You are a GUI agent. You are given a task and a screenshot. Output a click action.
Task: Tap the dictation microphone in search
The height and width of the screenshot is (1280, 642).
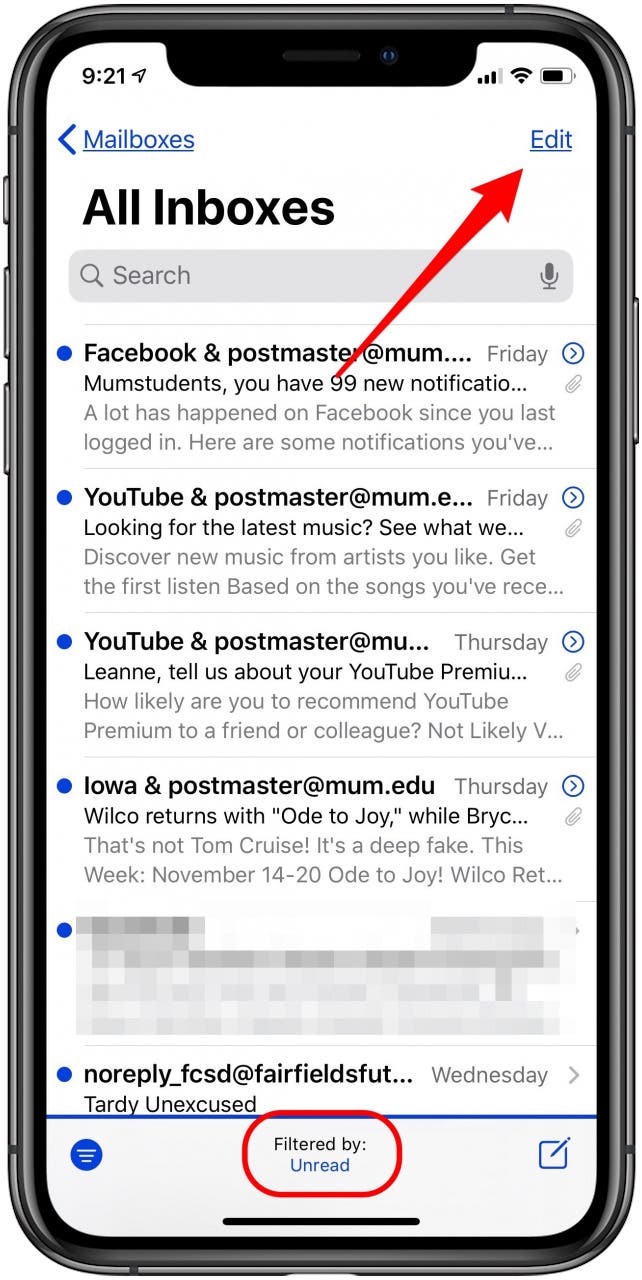coord(549,276)
